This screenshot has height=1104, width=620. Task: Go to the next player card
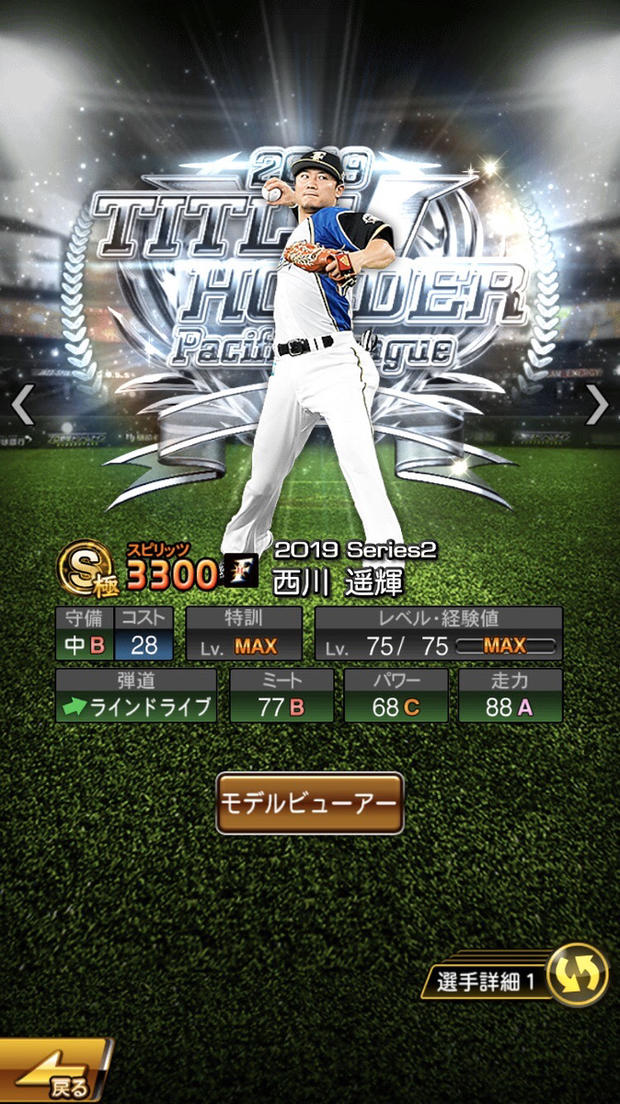[x=597, y=404]
